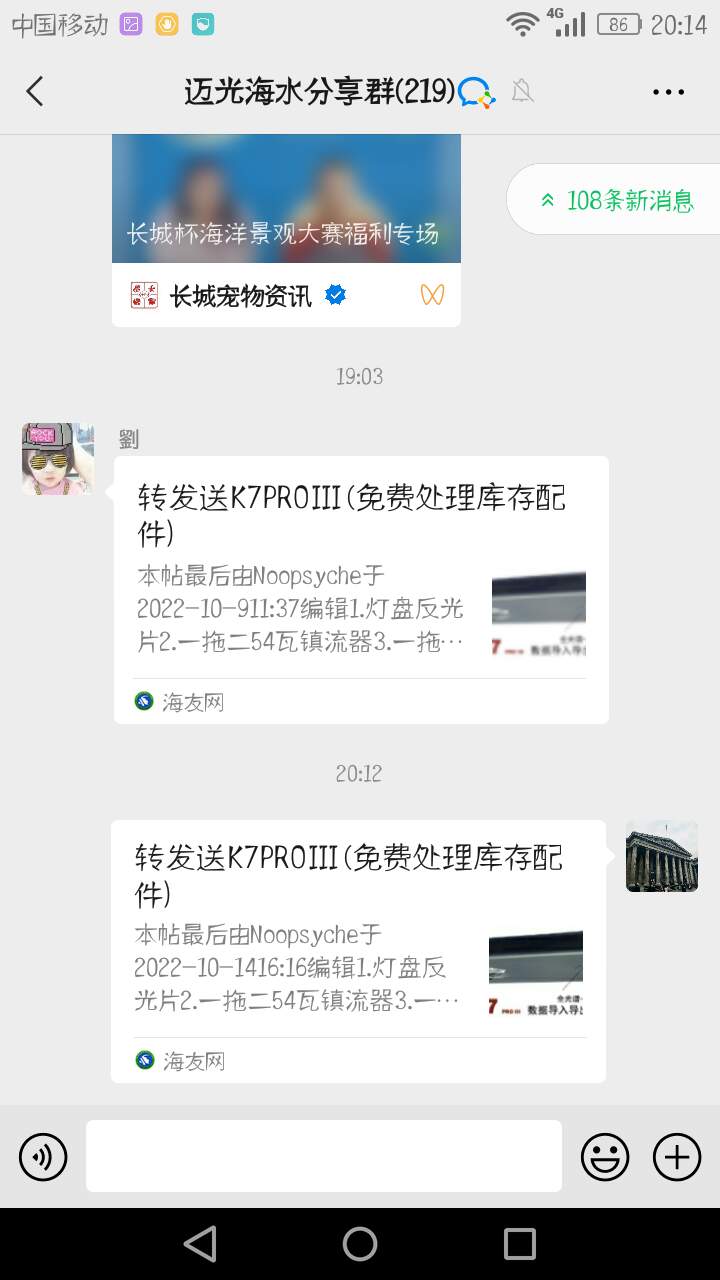
Task: Open the plus attachment menu
Action: pos(677,1157)
